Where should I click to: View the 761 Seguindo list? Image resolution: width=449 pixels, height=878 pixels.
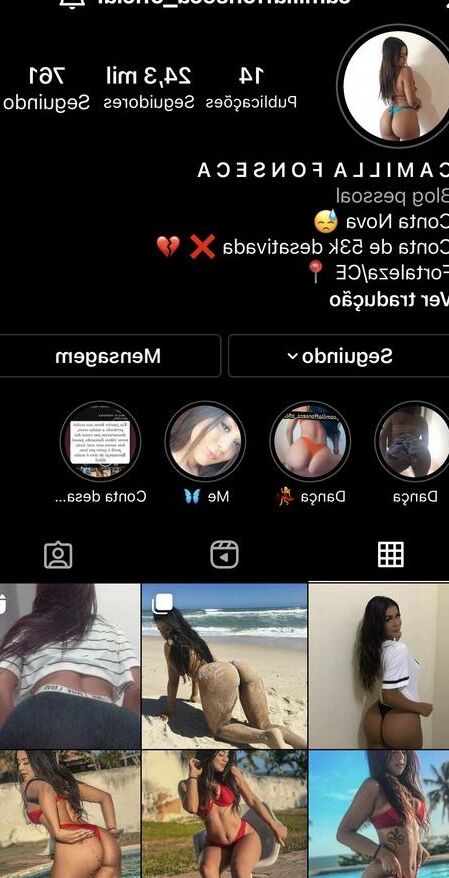point(46,87)
